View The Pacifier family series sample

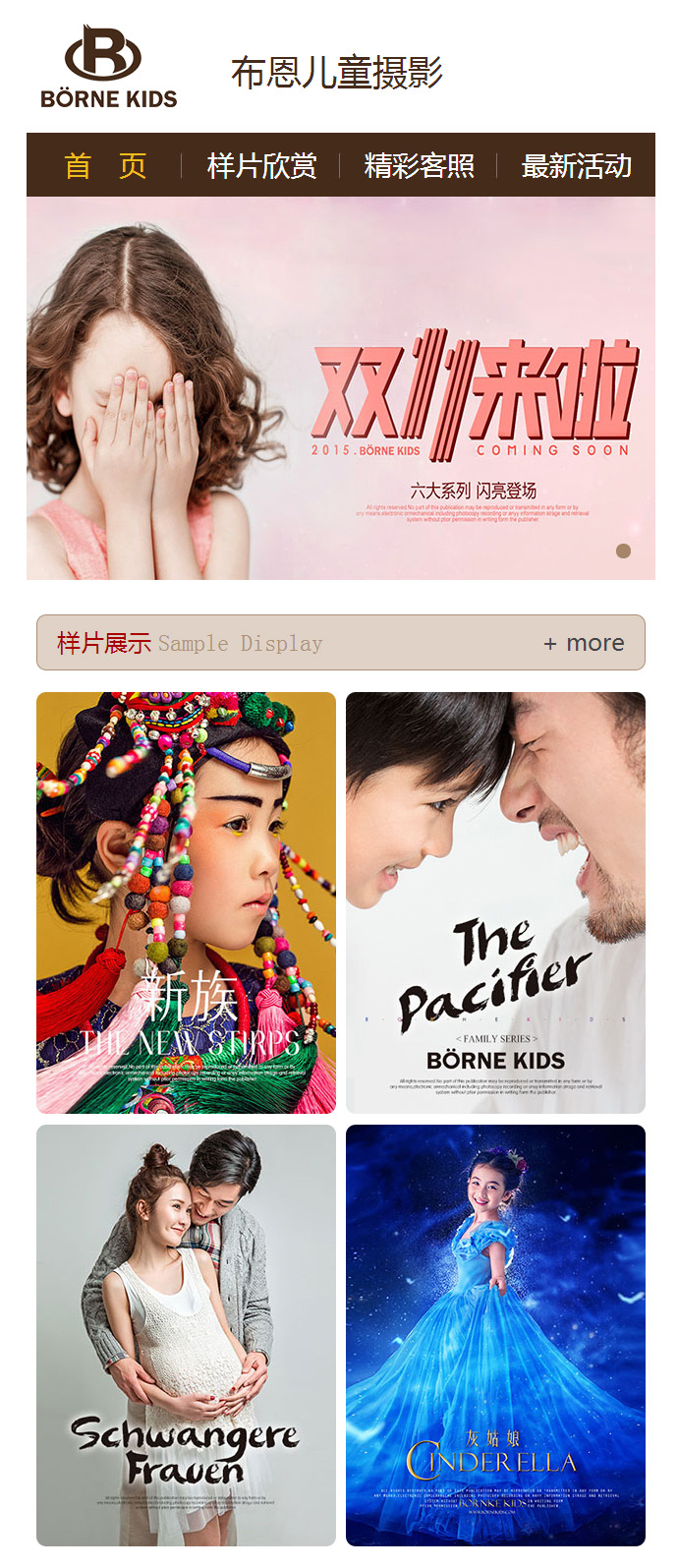495,902
